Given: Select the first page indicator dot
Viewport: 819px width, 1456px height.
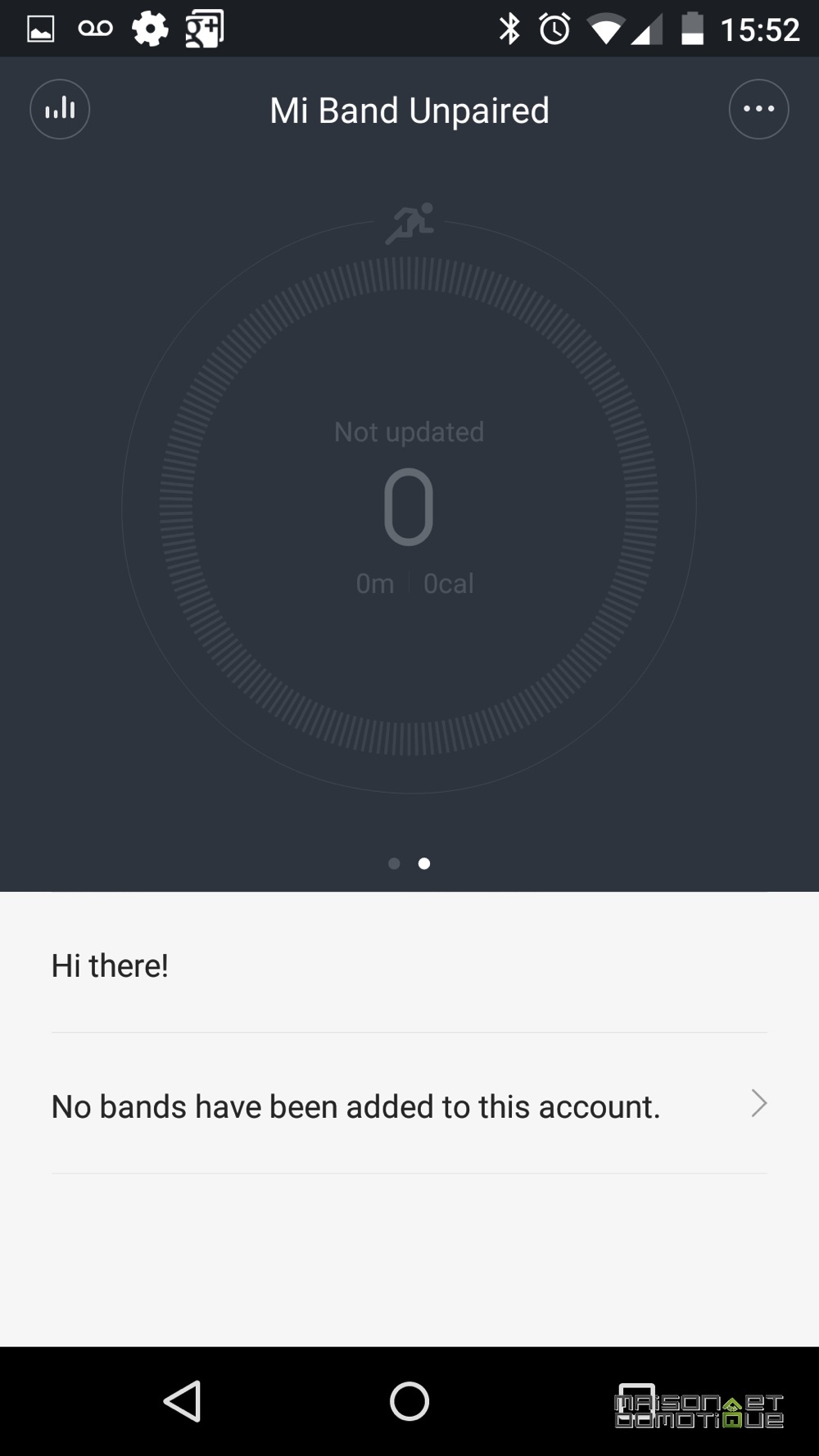Looking at the screenshot, I should pyautogui.click(x=394, y=863).
